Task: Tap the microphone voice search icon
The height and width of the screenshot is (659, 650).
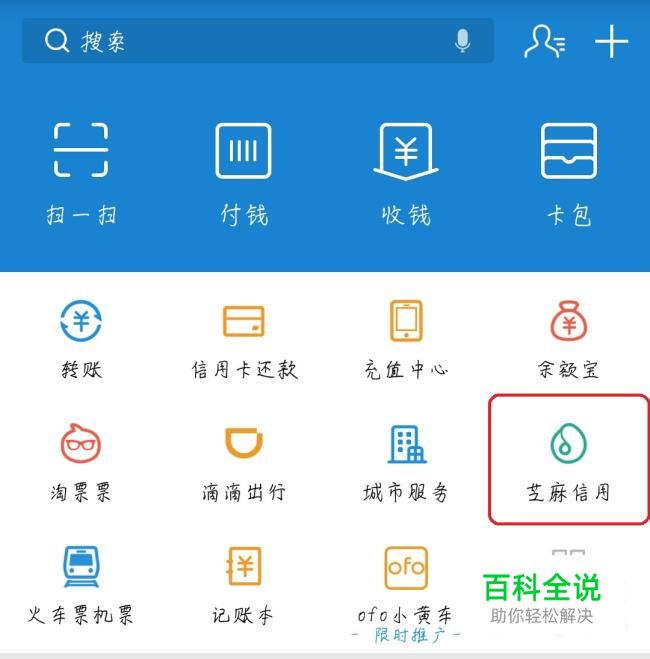Action: tap(462, 41)
